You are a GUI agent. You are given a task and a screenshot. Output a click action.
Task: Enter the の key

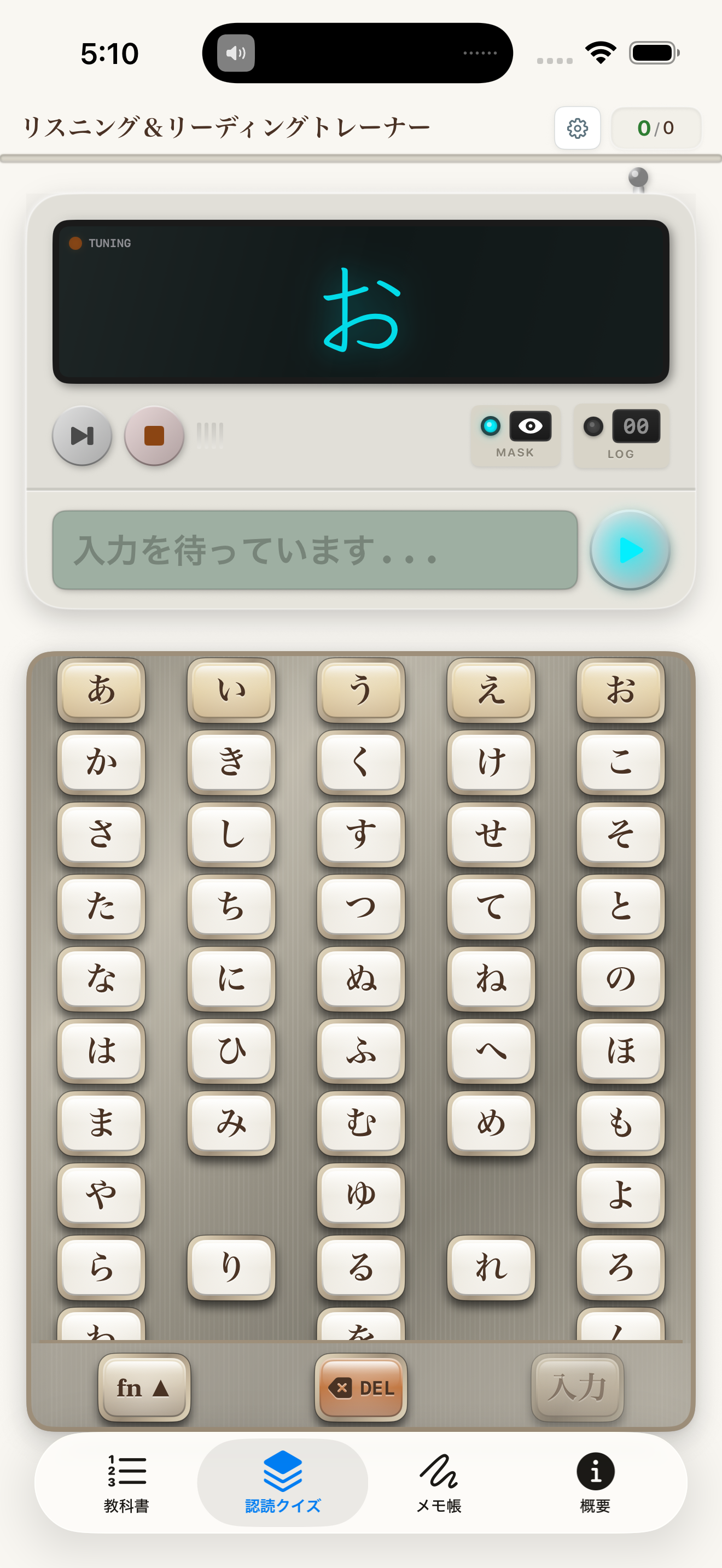click(620, 978)
